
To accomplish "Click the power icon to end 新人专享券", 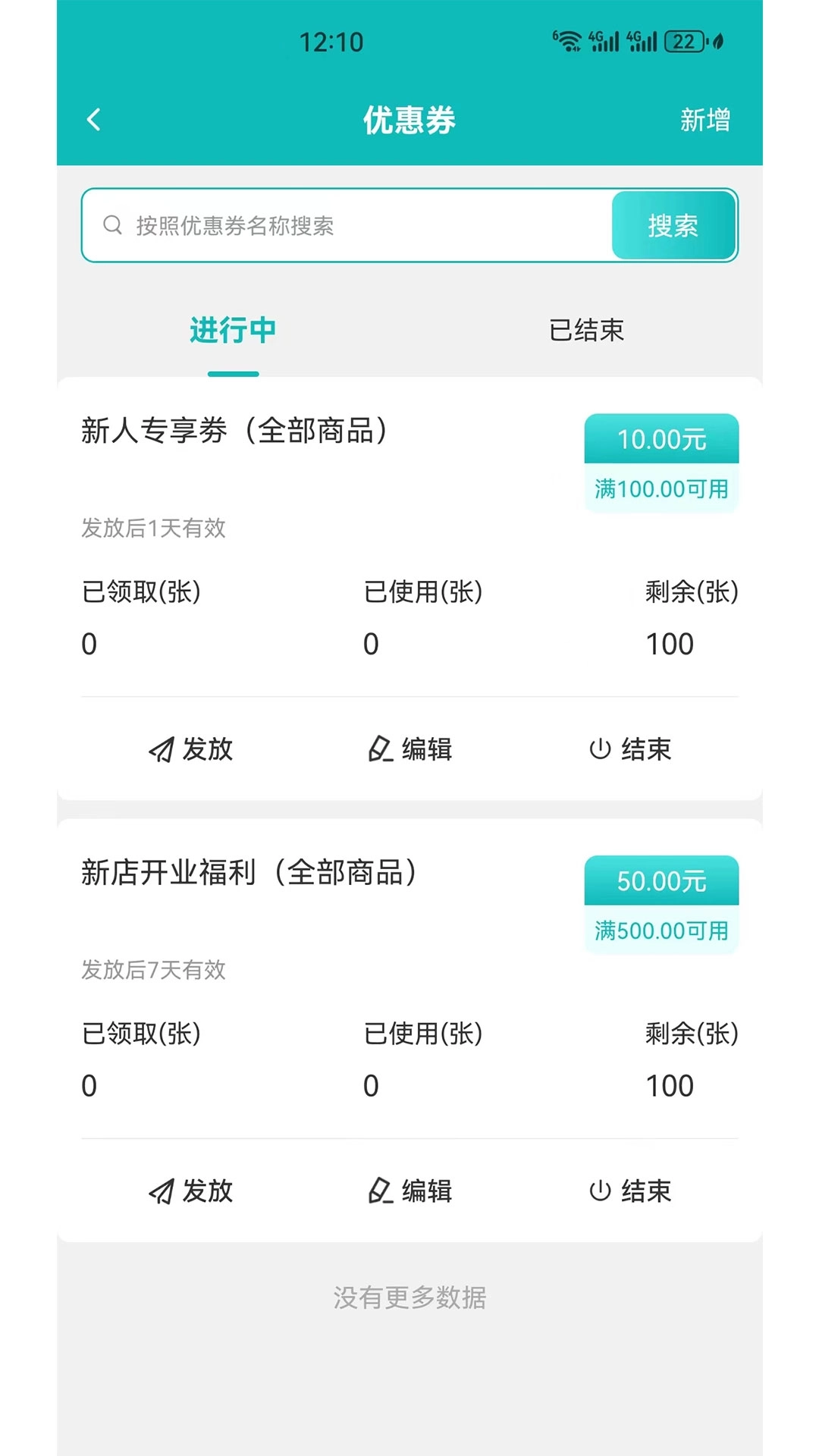I will click(601, 749).
